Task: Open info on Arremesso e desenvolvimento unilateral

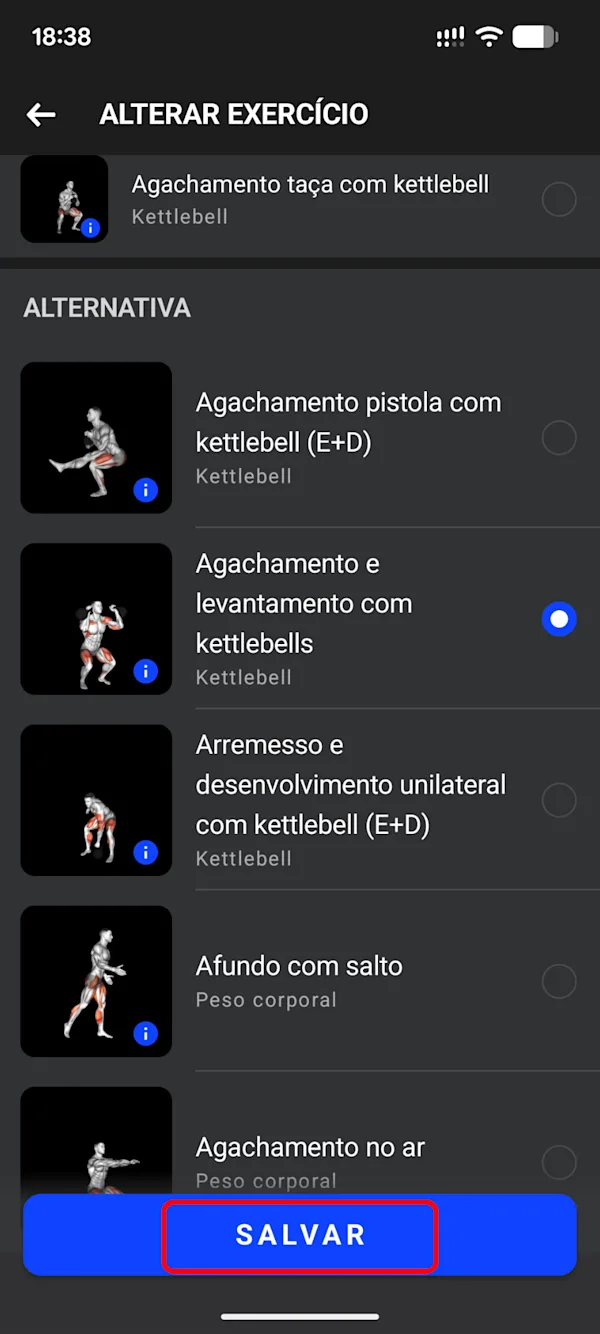Action: click(146, 852)
